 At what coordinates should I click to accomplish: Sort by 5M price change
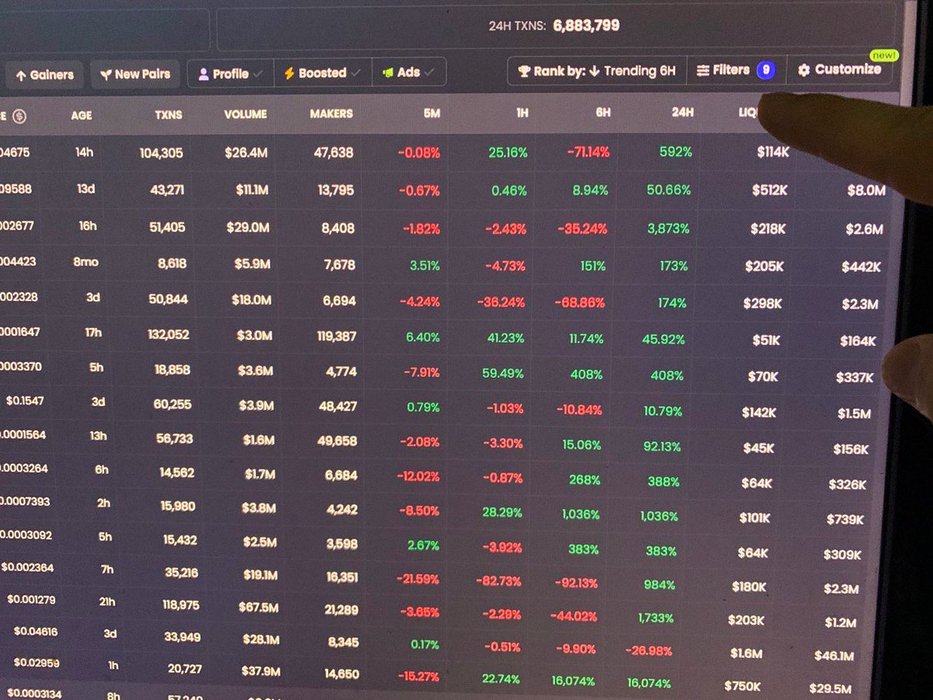[431, 114]
